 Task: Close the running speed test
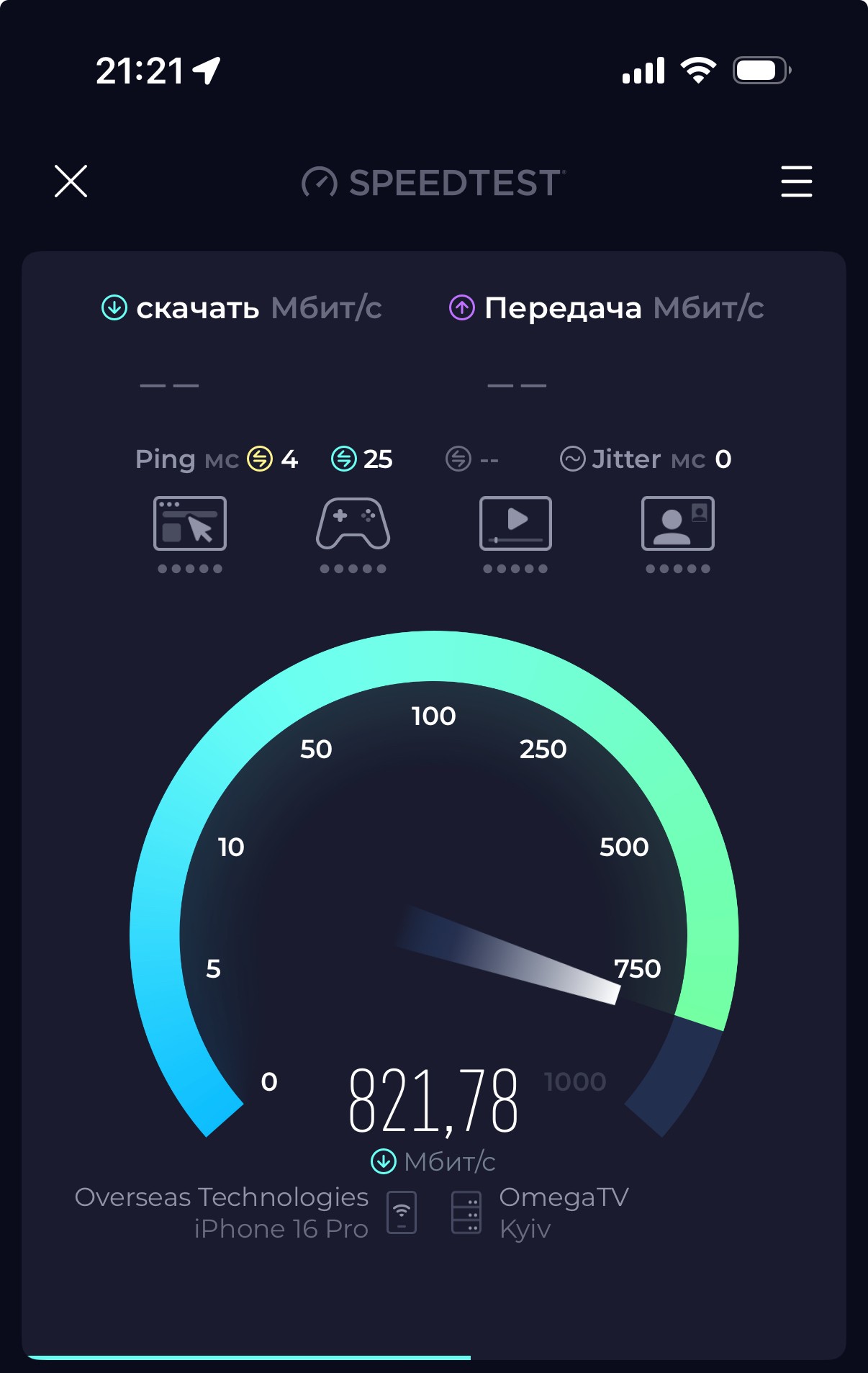tap(71, 181)
